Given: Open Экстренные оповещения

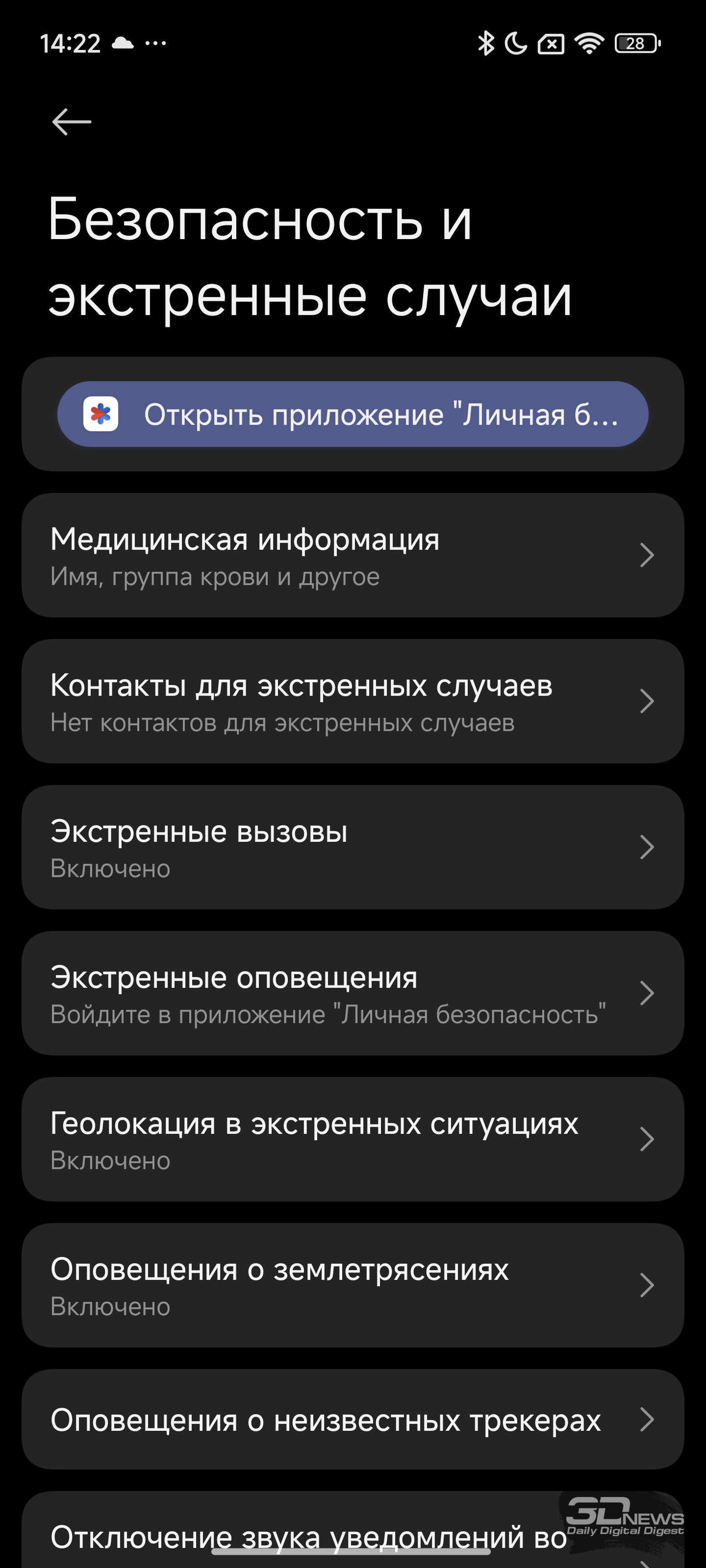Looking at the screenshot, I should 353,993.
